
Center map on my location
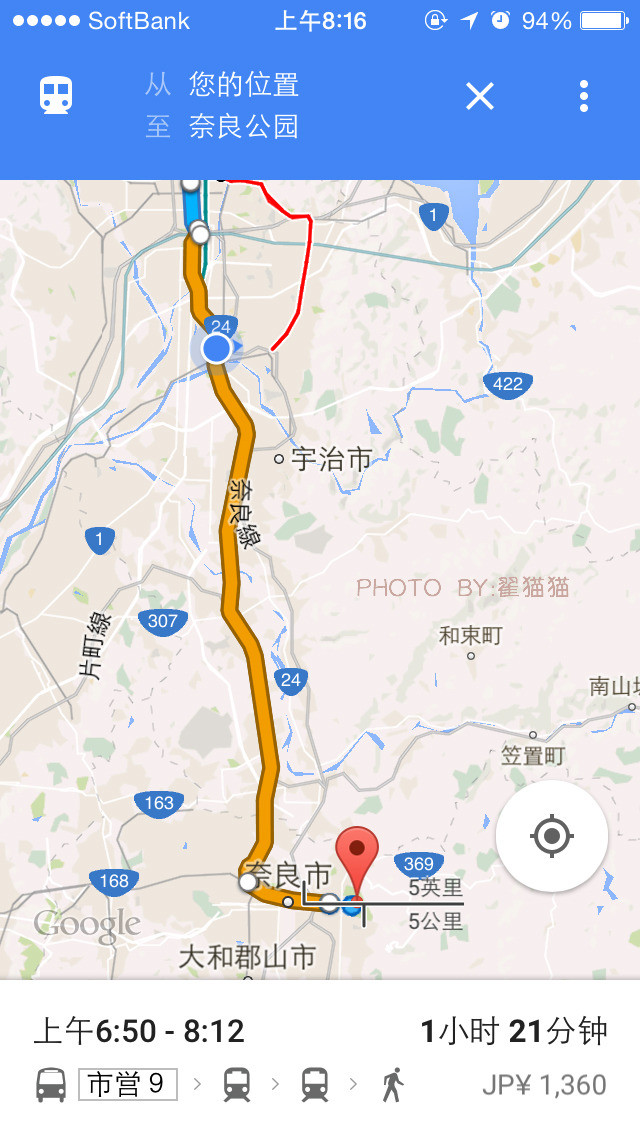(x=552, y=836)
